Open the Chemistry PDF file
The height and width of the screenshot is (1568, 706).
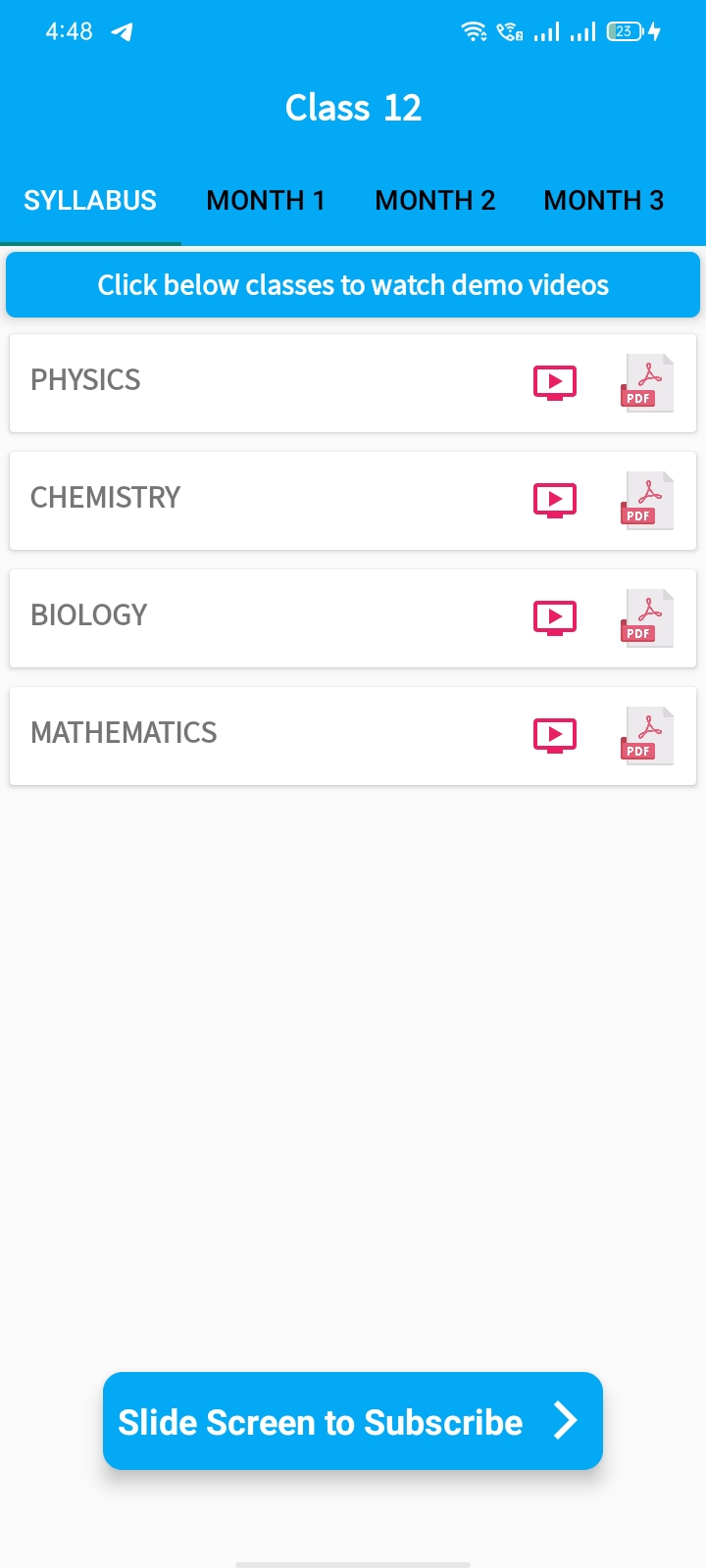pyautogui.click(x=647, y=500)
